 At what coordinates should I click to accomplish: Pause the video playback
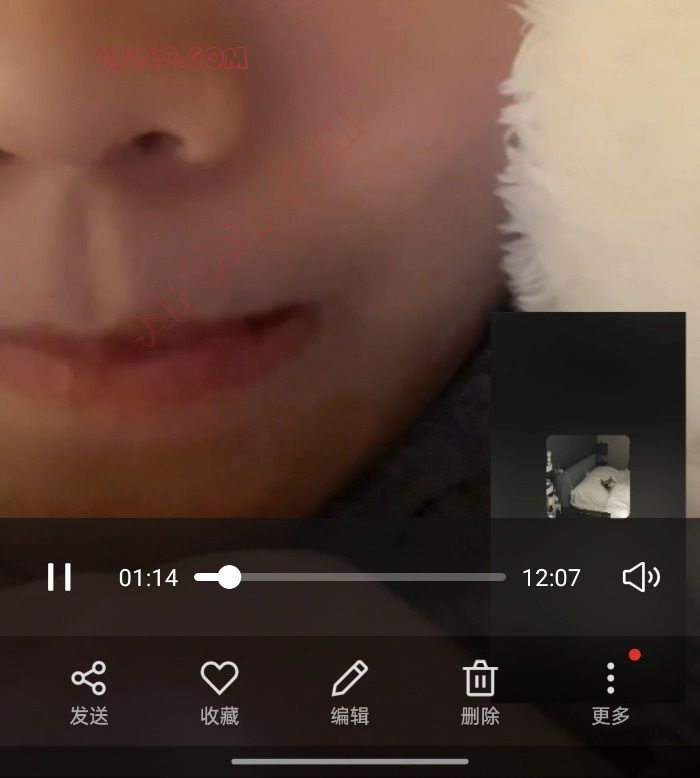(x=59, y=577)
